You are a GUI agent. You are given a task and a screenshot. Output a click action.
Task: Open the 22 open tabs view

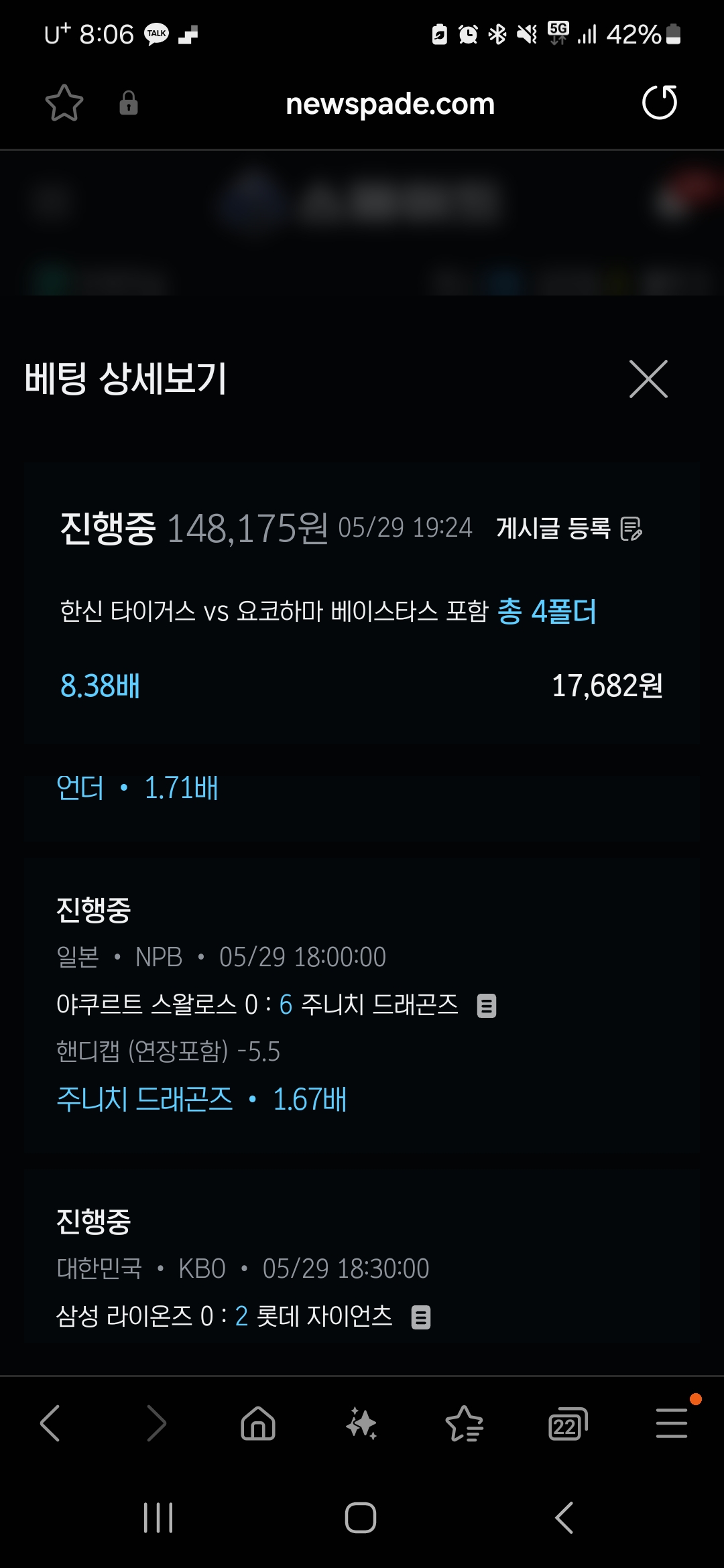(568, 1423)
